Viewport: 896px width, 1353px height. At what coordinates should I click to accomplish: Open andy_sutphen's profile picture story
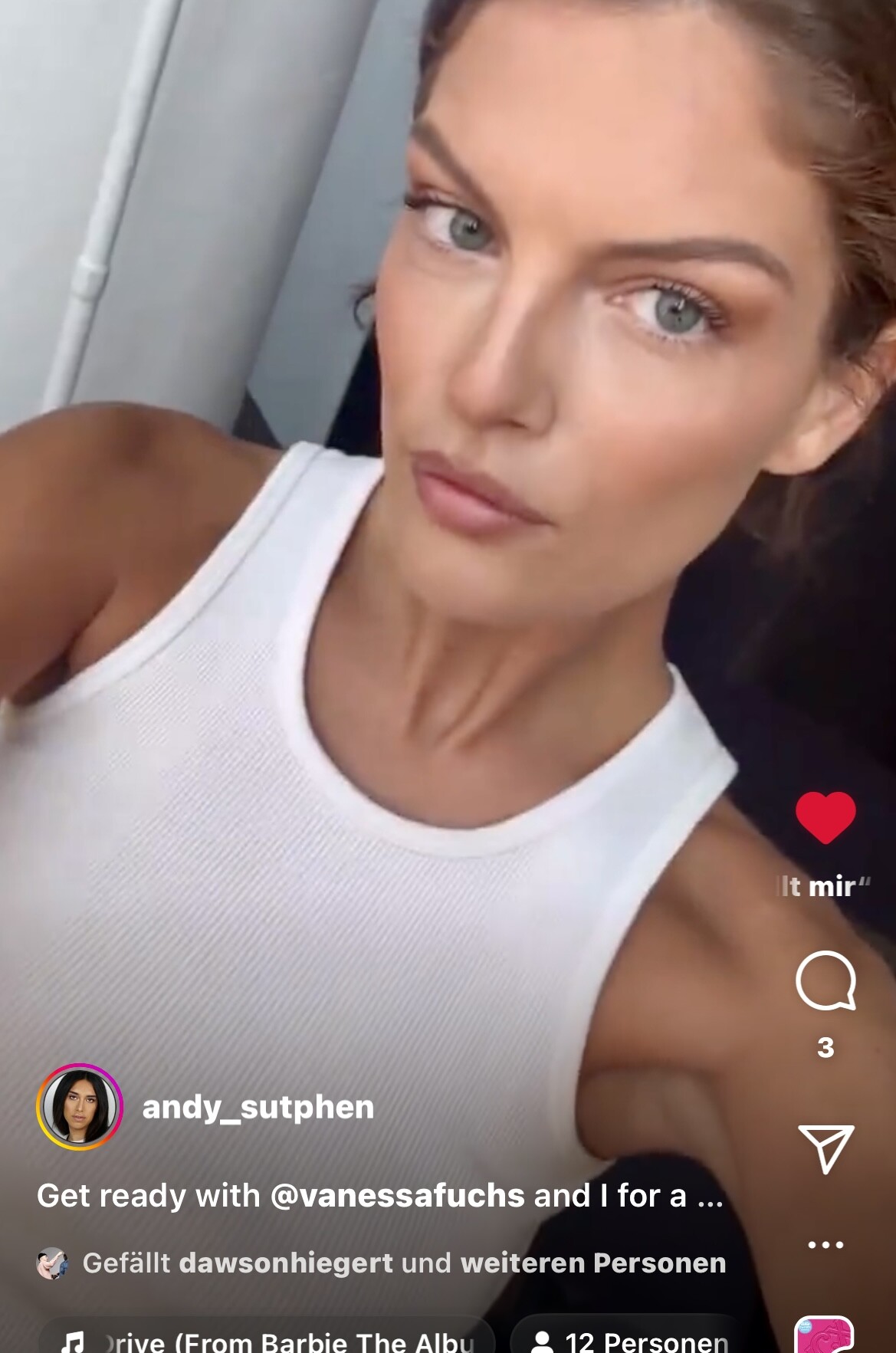point(80,1107)
